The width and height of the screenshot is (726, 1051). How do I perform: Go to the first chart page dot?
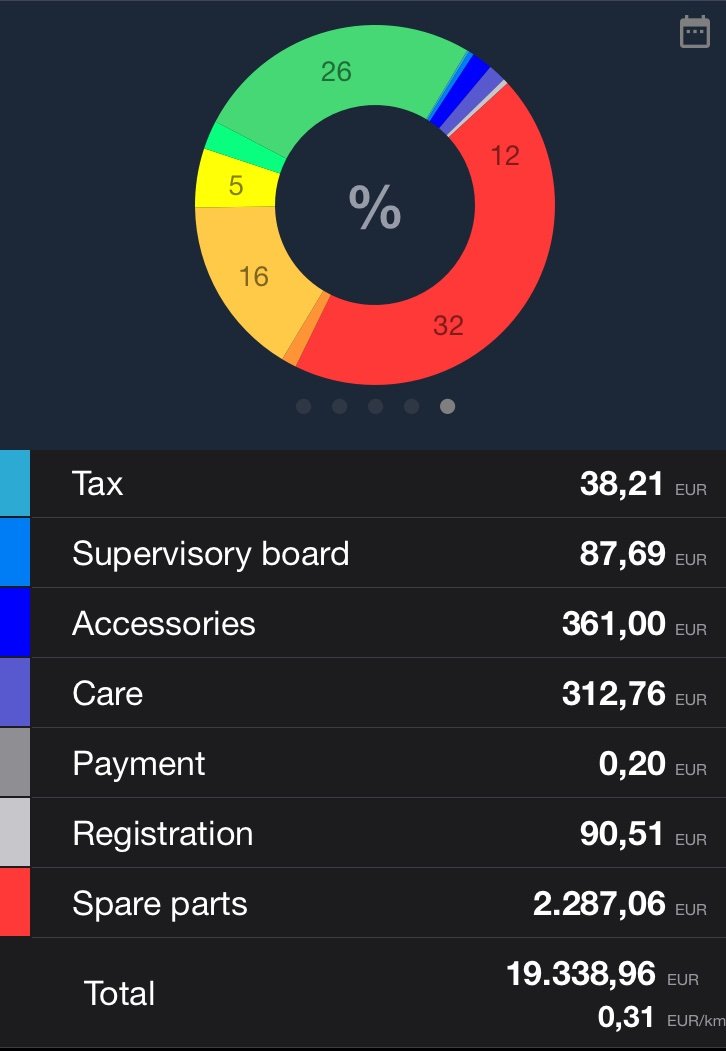pyautogui.click(x=304, y=406)
